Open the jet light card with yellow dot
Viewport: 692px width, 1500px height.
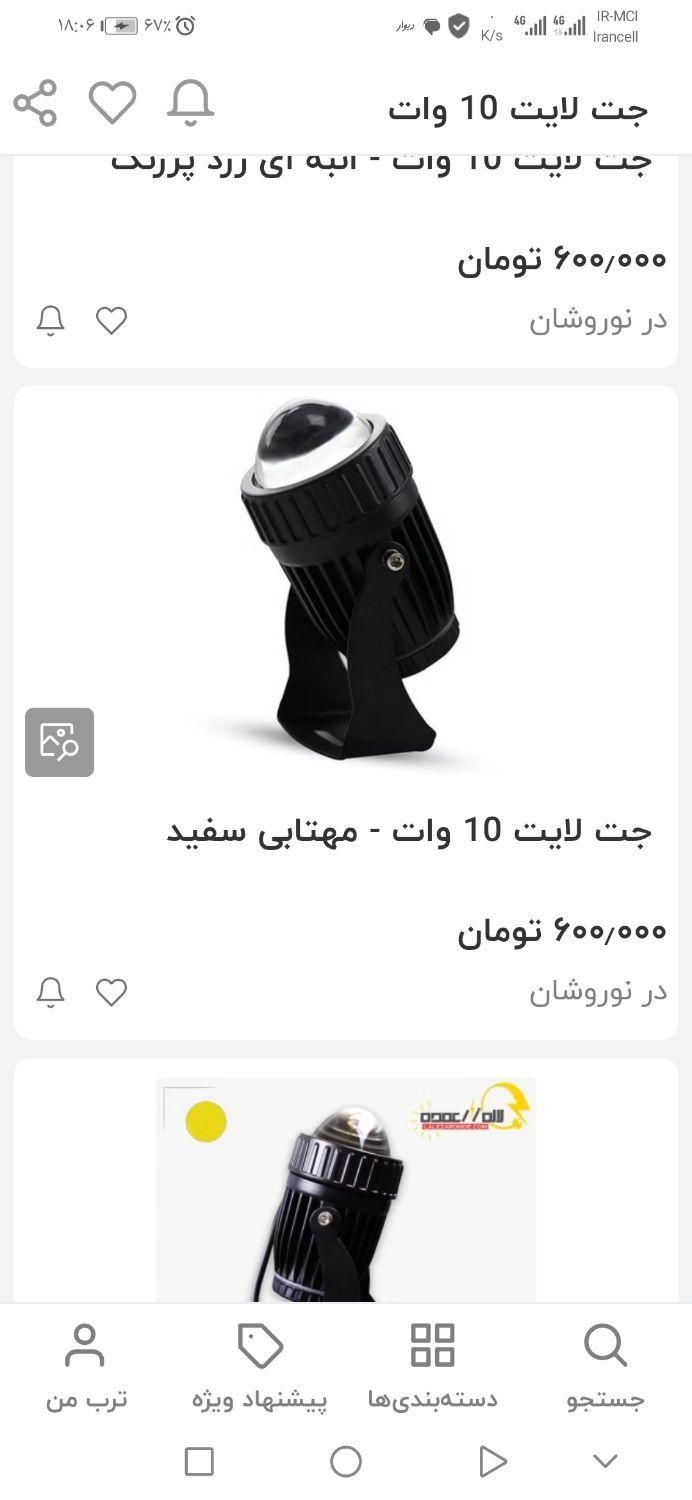pyautogui.click(x=346, y=1190)
